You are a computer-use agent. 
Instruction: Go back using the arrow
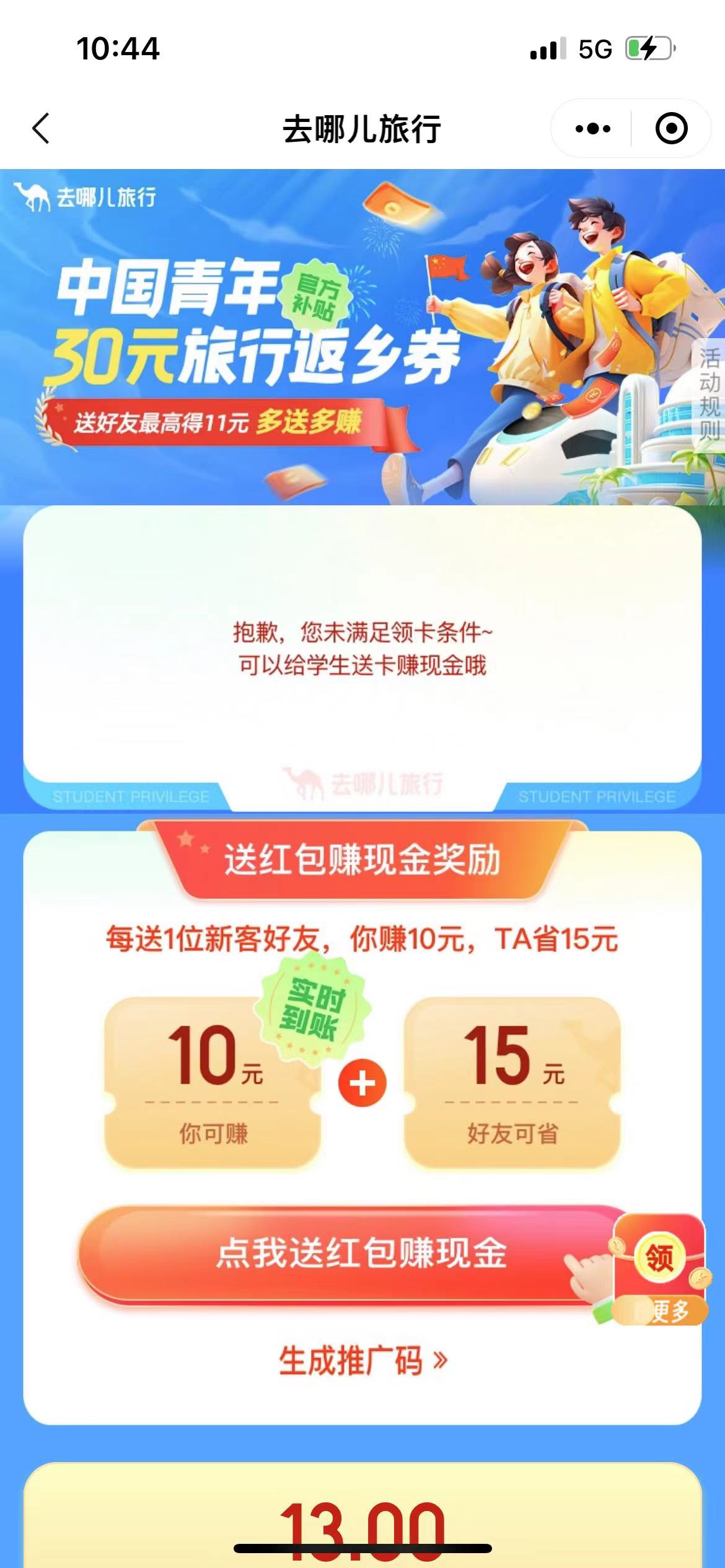(x=41, y=129)
